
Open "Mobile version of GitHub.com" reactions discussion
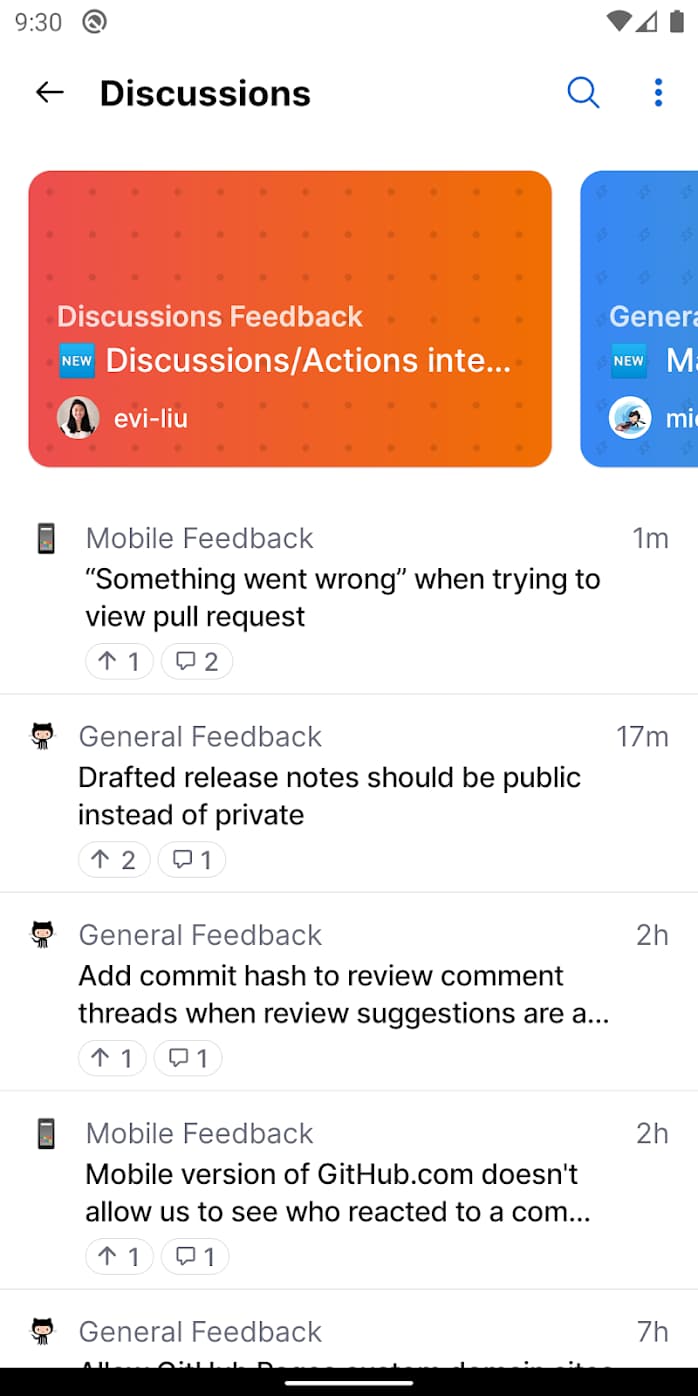click(x=338, y=1192)
